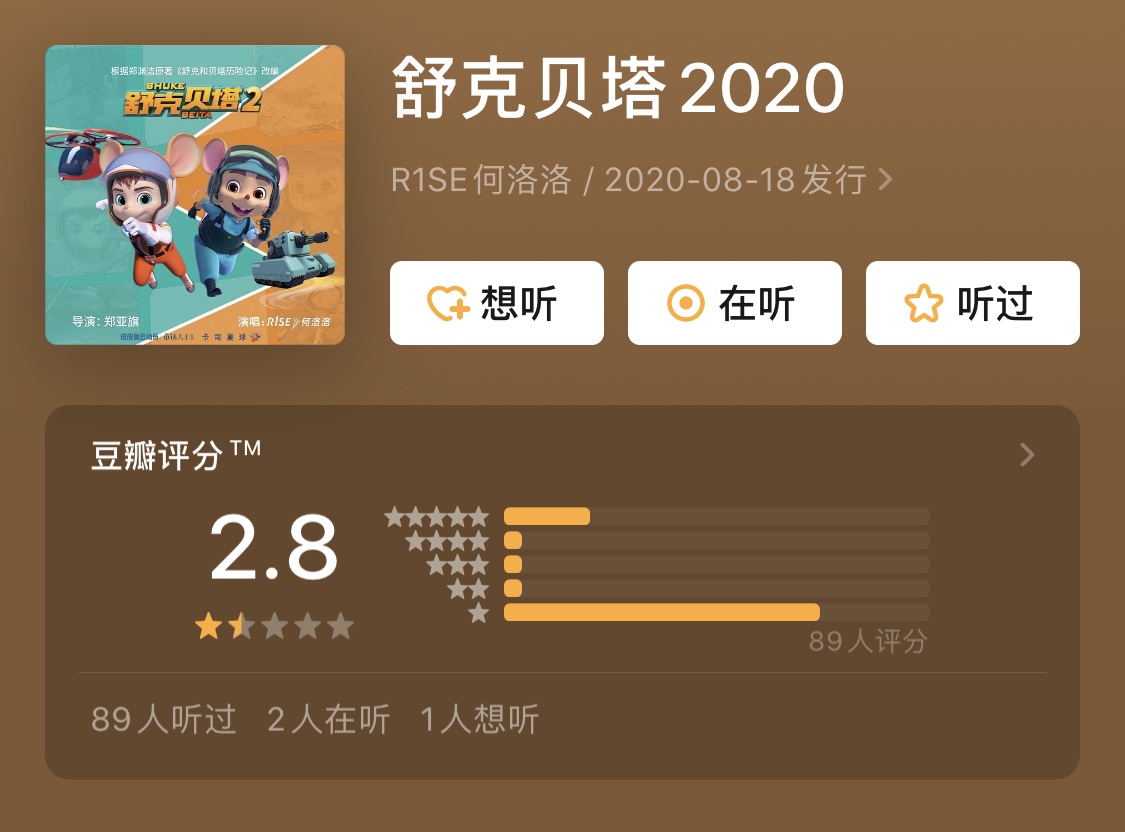1125x832 pixels.
Task: Expand the 豆瓣评分 rating details chevron
Action: point(1027,456)
